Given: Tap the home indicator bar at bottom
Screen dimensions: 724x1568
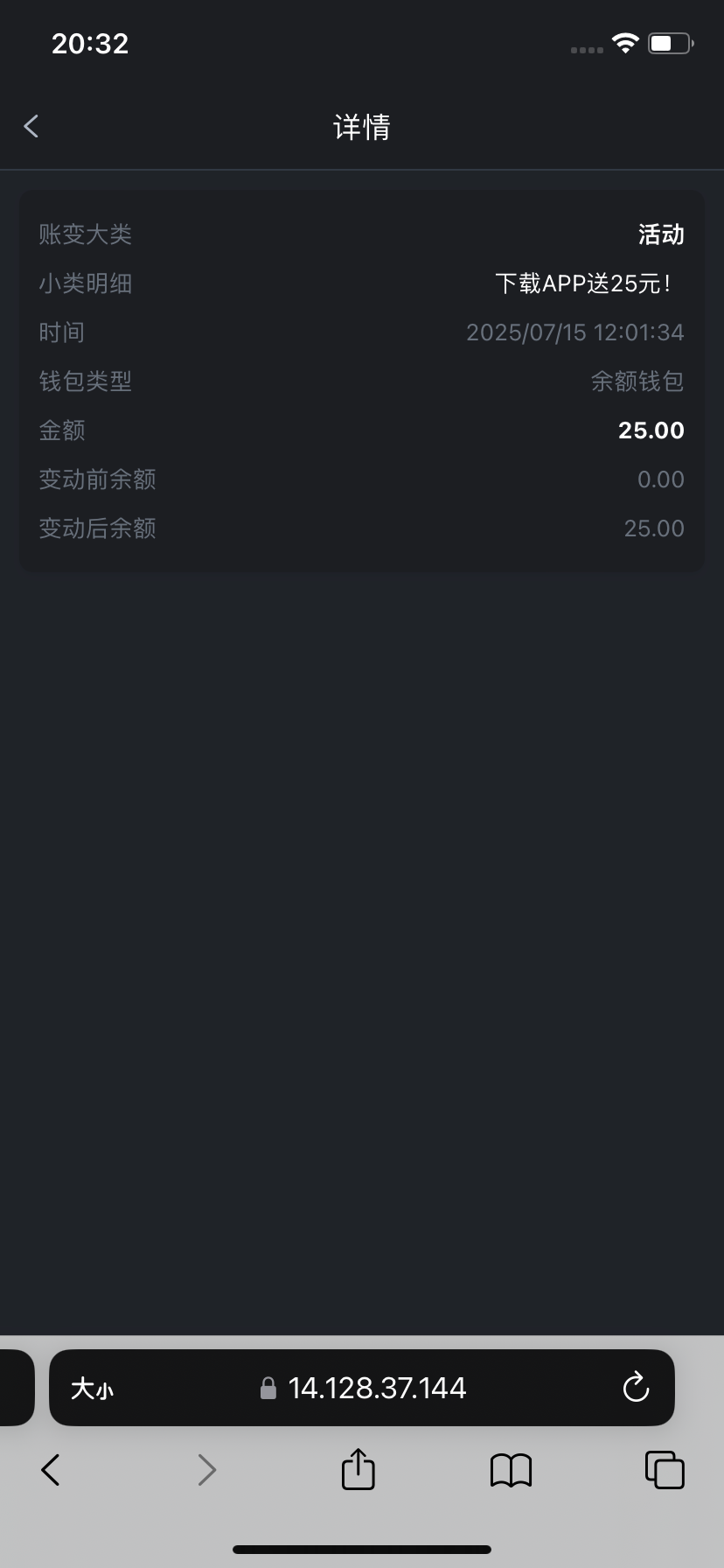Looking at the screenshot, I should 362,1547.
